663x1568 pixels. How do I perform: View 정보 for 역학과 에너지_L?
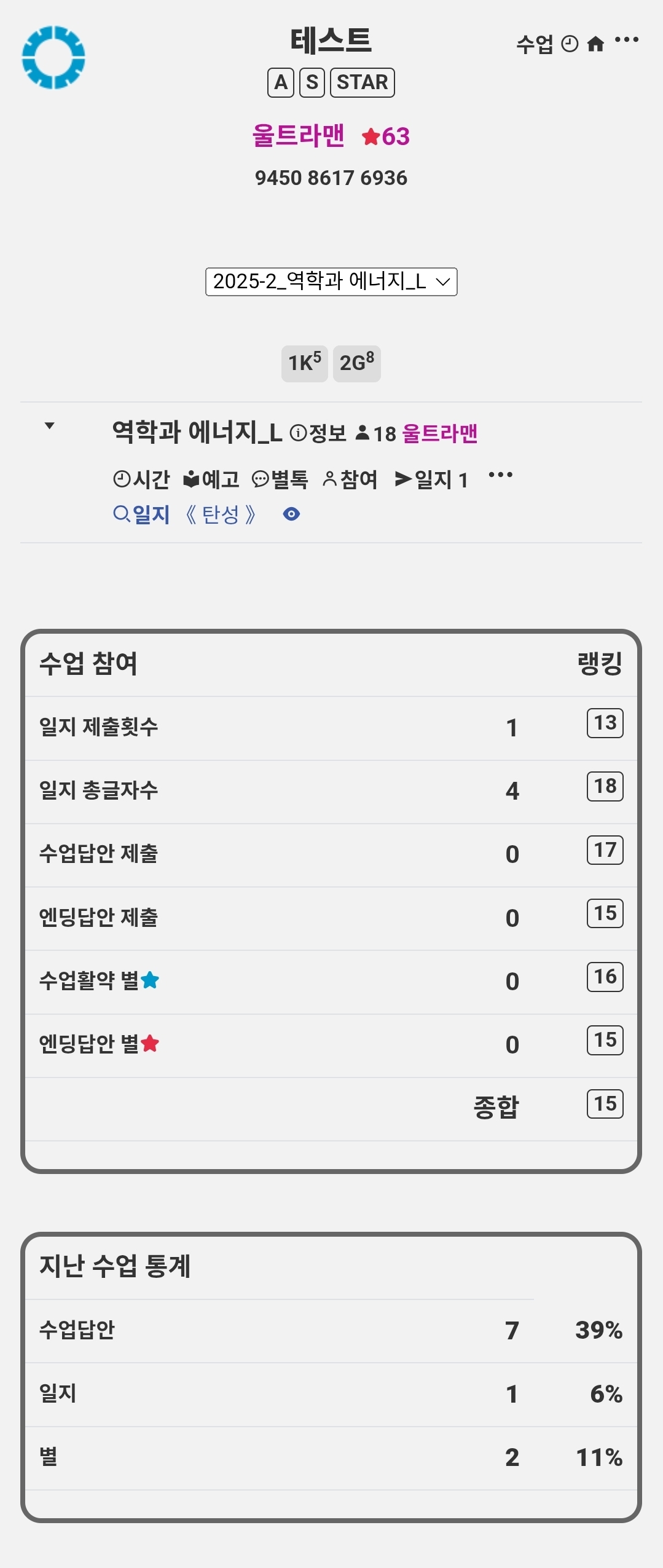318,433
